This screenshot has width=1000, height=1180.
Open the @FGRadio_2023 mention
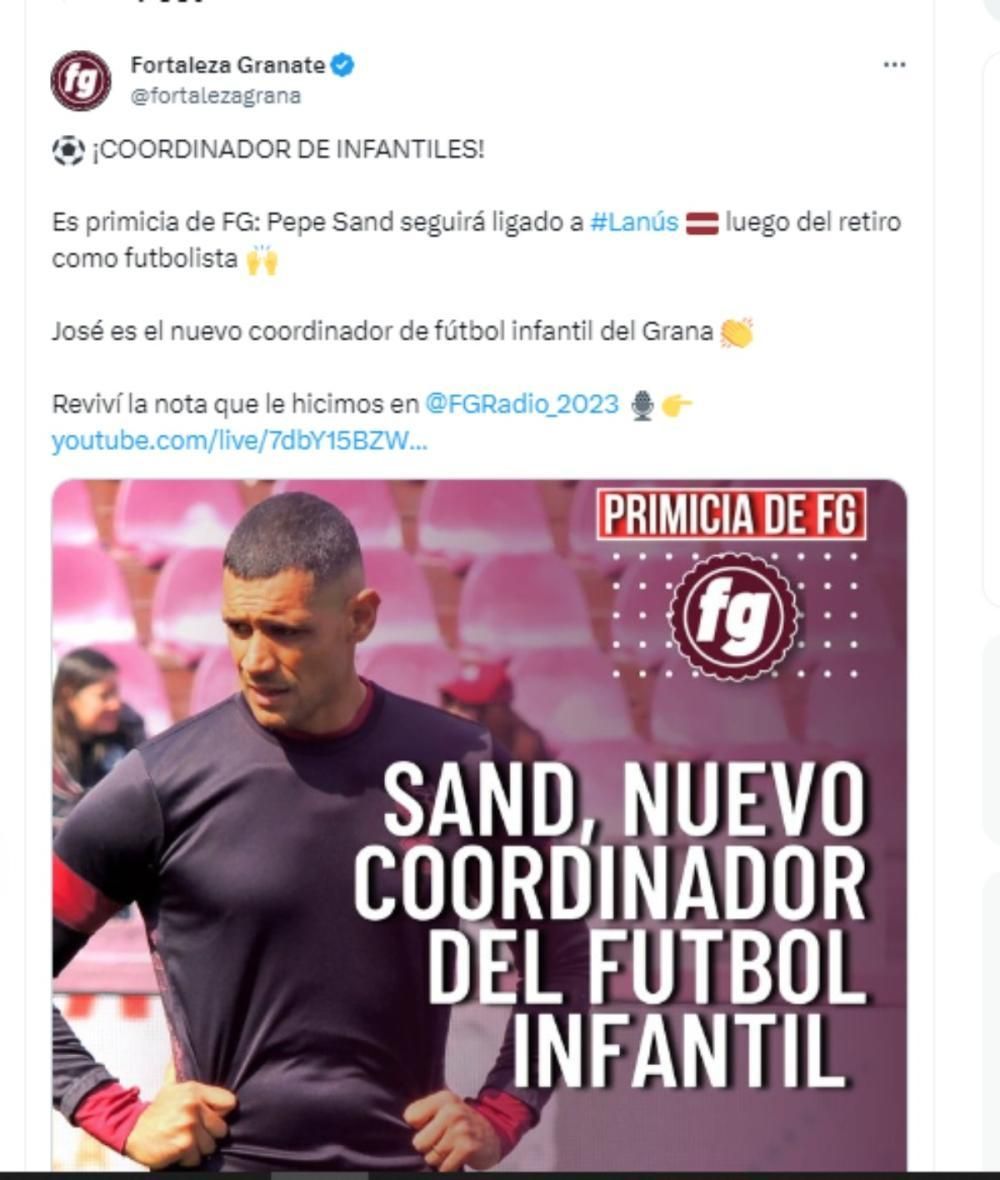(x=521, y=405)
